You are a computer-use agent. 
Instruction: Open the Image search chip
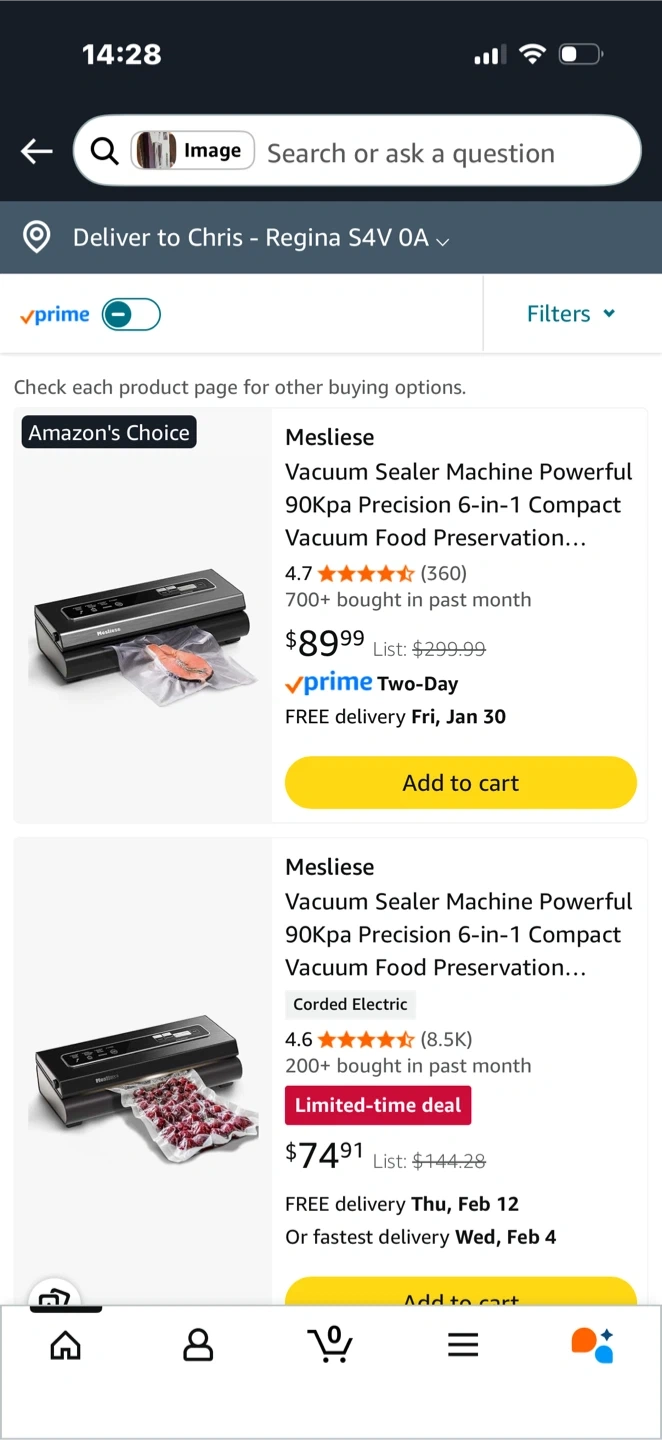coord(192,151)
